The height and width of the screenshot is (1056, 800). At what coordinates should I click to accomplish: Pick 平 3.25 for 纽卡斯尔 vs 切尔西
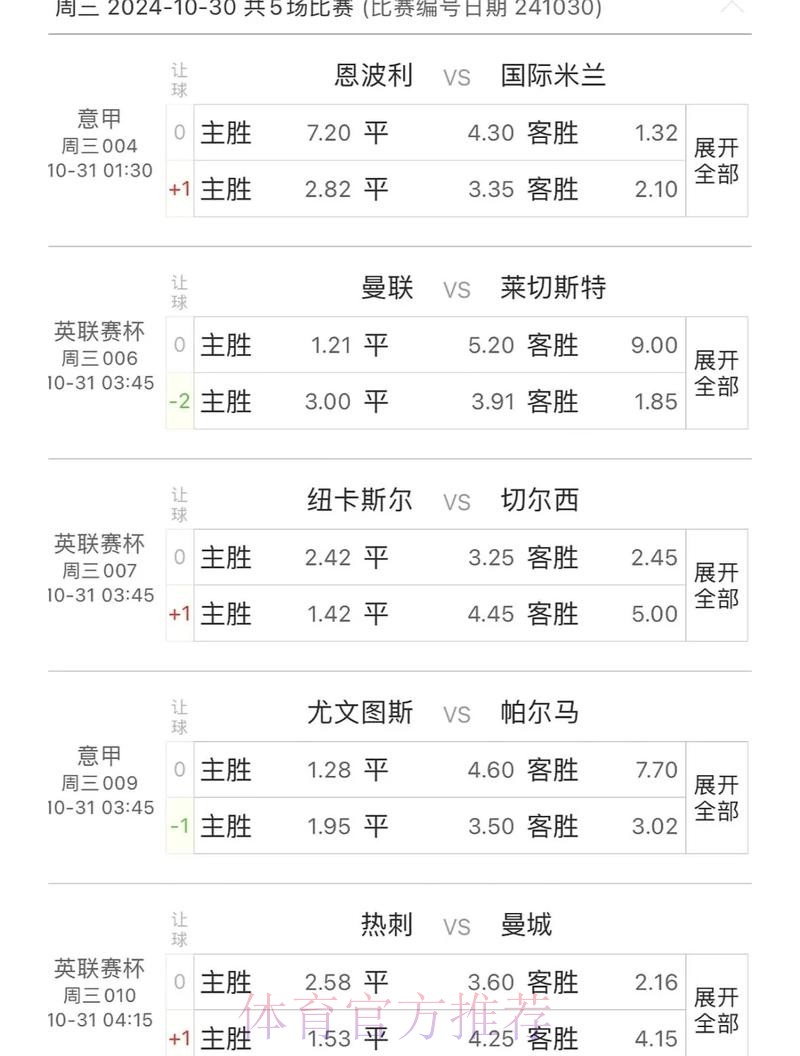coord(439,557)
